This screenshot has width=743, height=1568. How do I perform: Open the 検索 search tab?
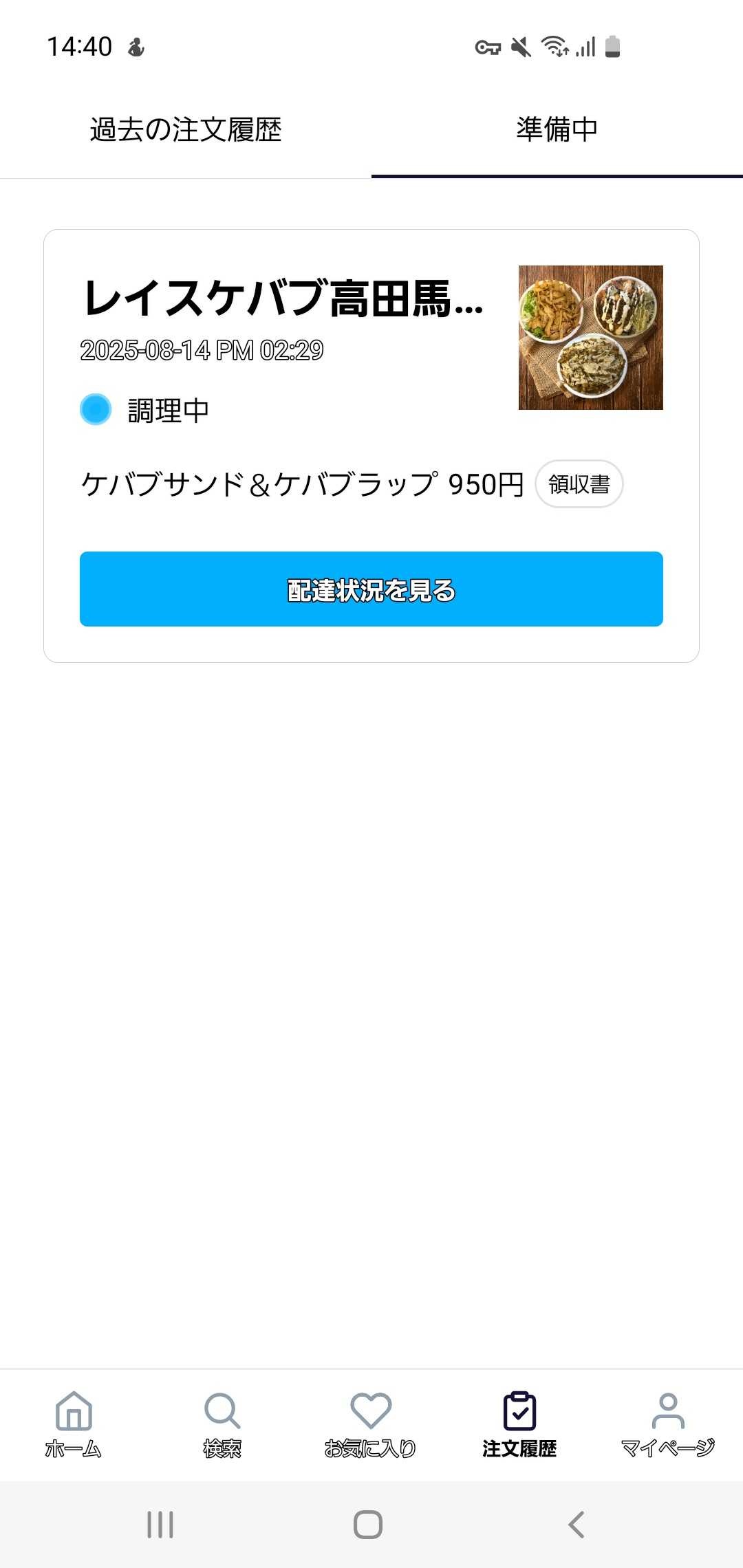[222, 1424]
